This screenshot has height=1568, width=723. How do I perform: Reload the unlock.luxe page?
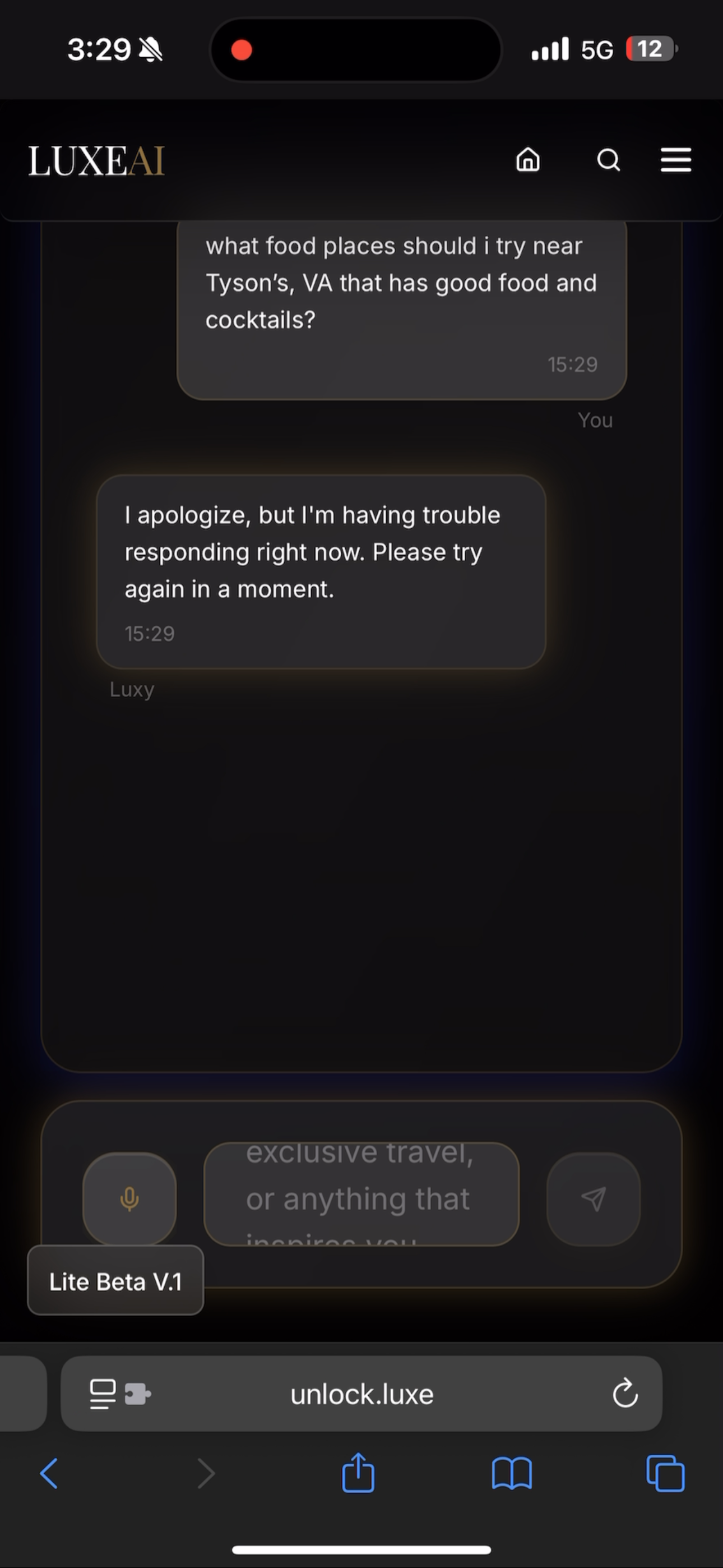tap(624, 1392)
